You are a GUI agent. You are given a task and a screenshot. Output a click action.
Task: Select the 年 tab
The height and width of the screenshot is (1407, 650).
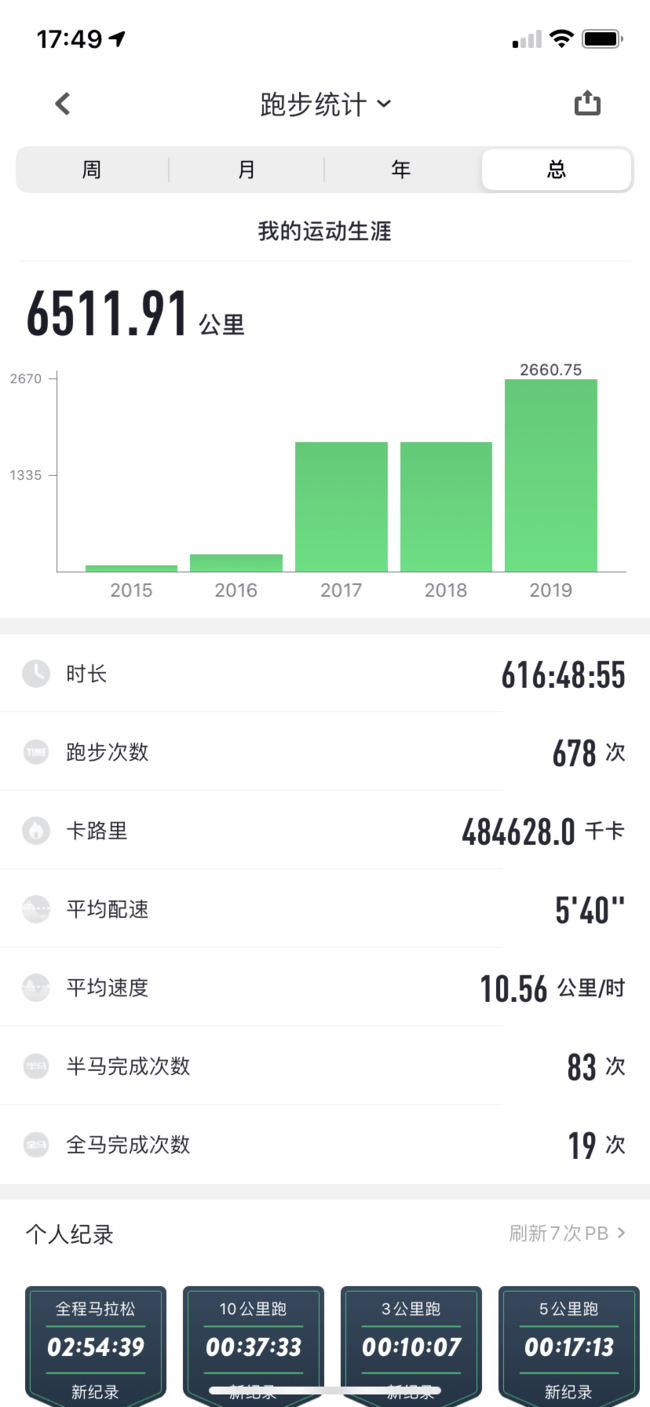401,169
